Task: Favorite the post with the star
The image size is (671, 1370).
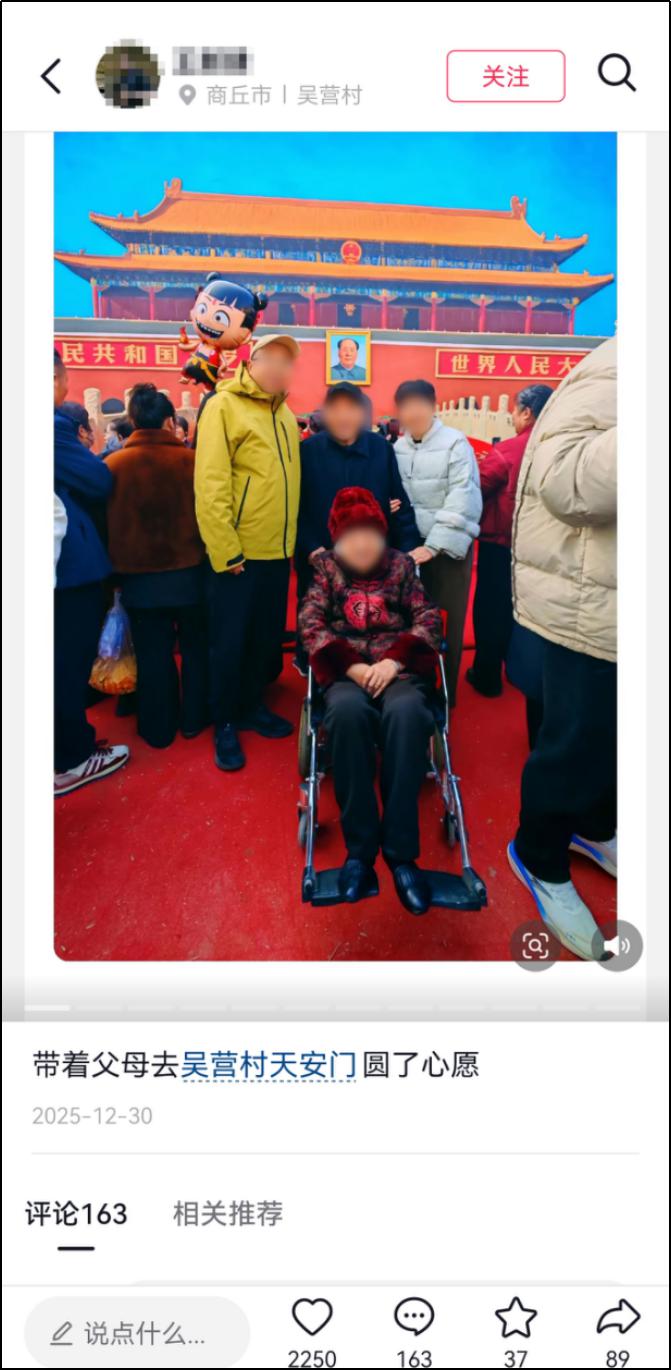Action: click(516, 1320)
